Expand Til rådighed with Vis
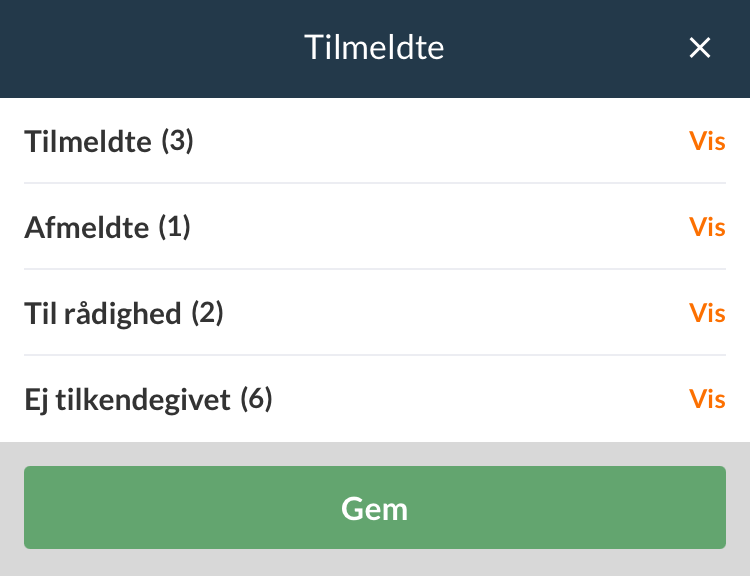The image size is (750, 576). pos(707,313)
